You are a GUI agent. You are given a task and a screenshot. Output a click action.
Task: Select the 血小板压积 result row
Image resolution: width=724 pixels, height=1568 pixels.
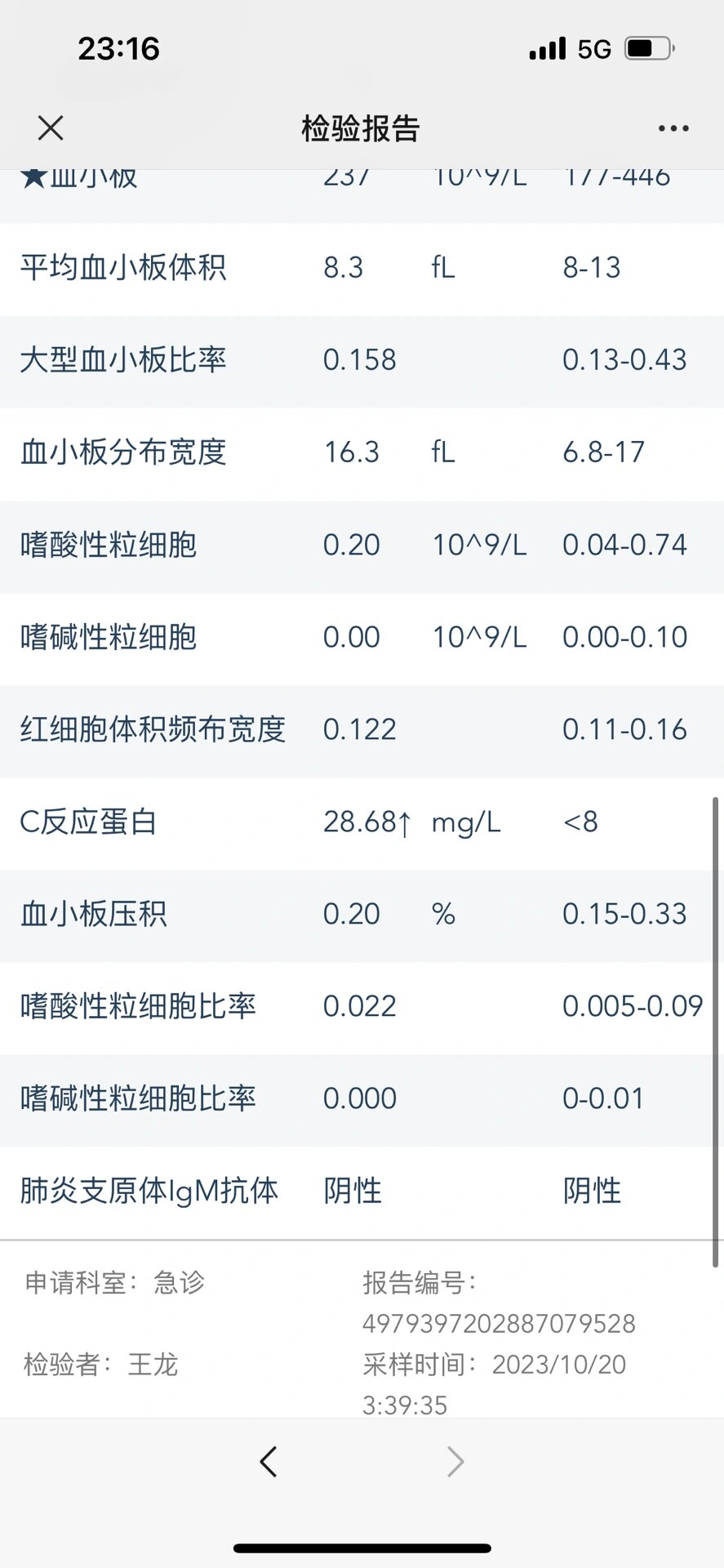point(362,915)
